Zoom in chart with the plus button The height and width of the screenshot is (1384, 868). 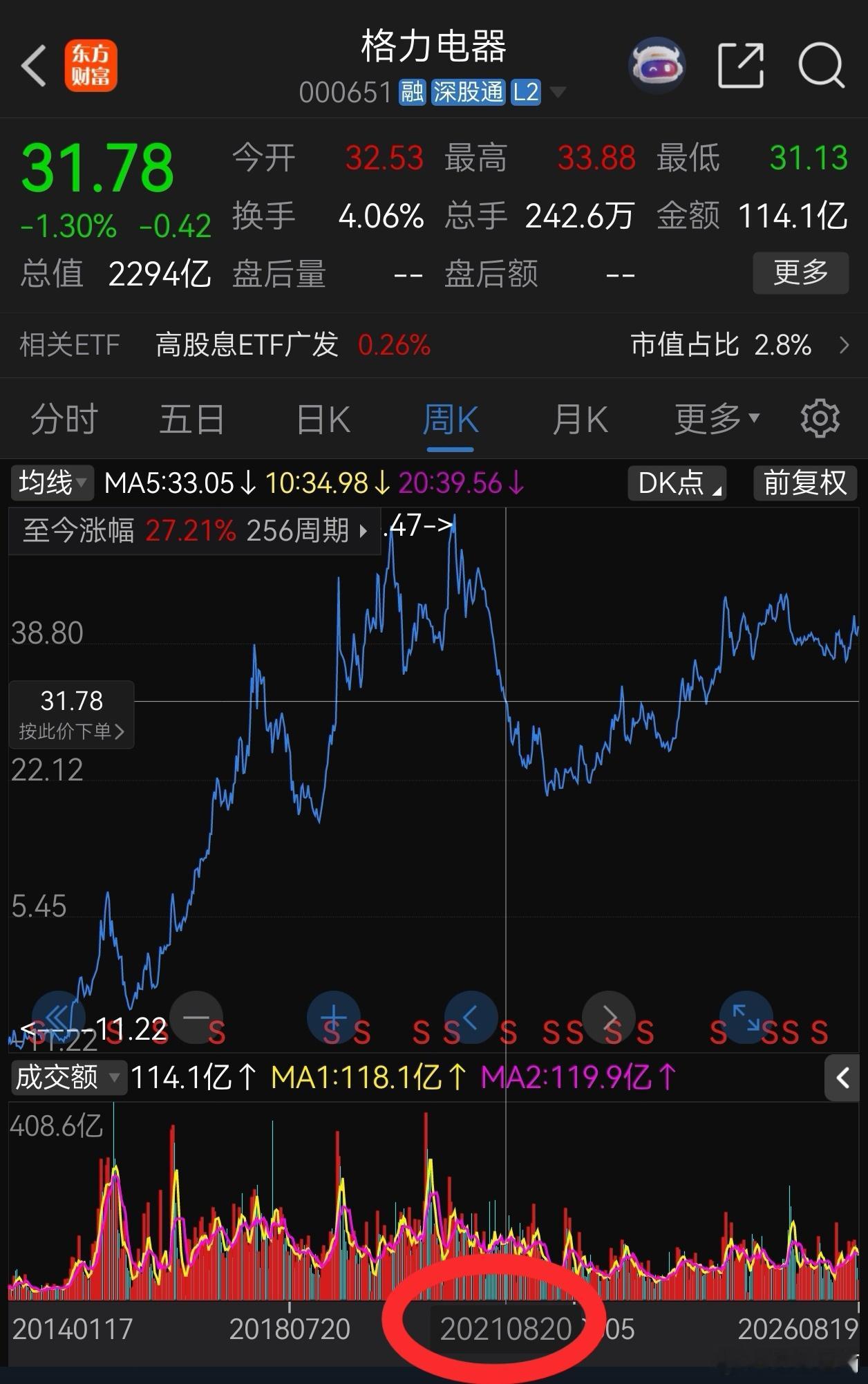click(334, 1018)
